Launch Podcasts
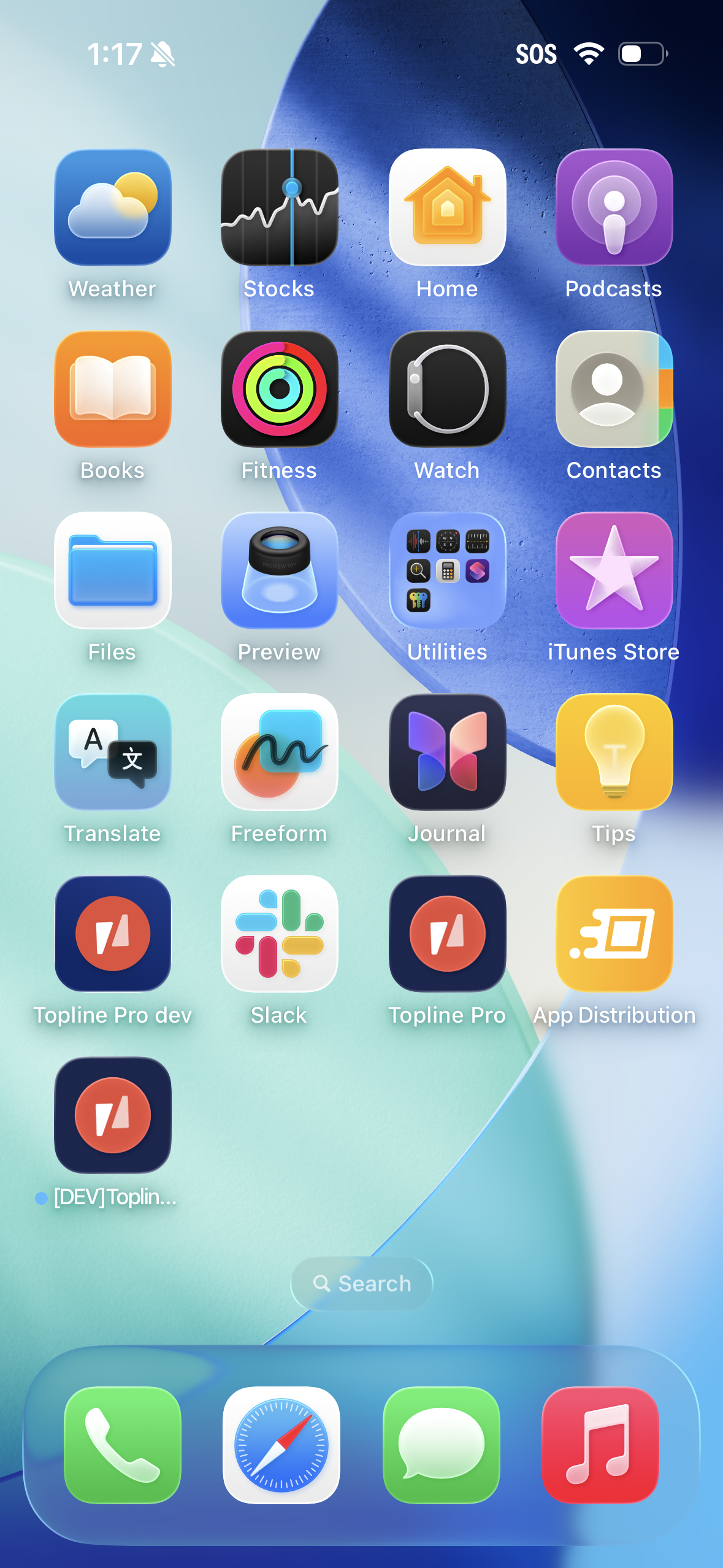Image resolution: width=723 pixels, height=1568 pixels. click(614, 207)
